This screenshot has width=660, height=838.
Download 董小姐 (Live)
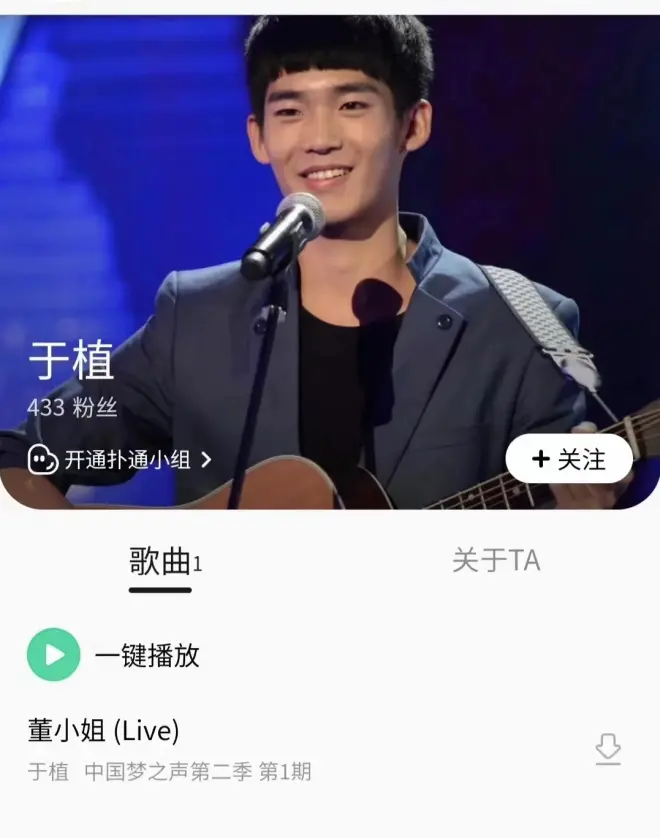608,749
